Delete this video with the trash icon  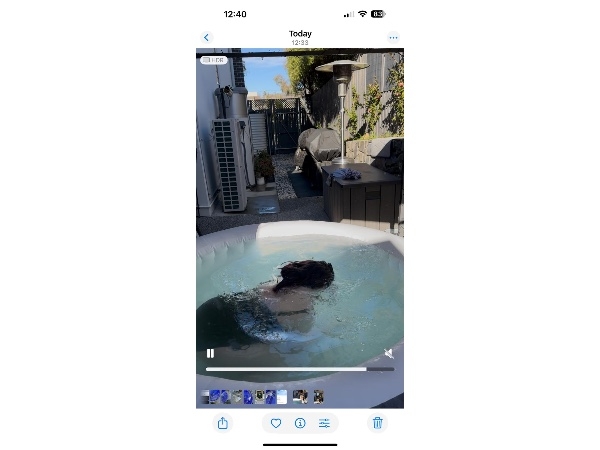pos(377,423)
